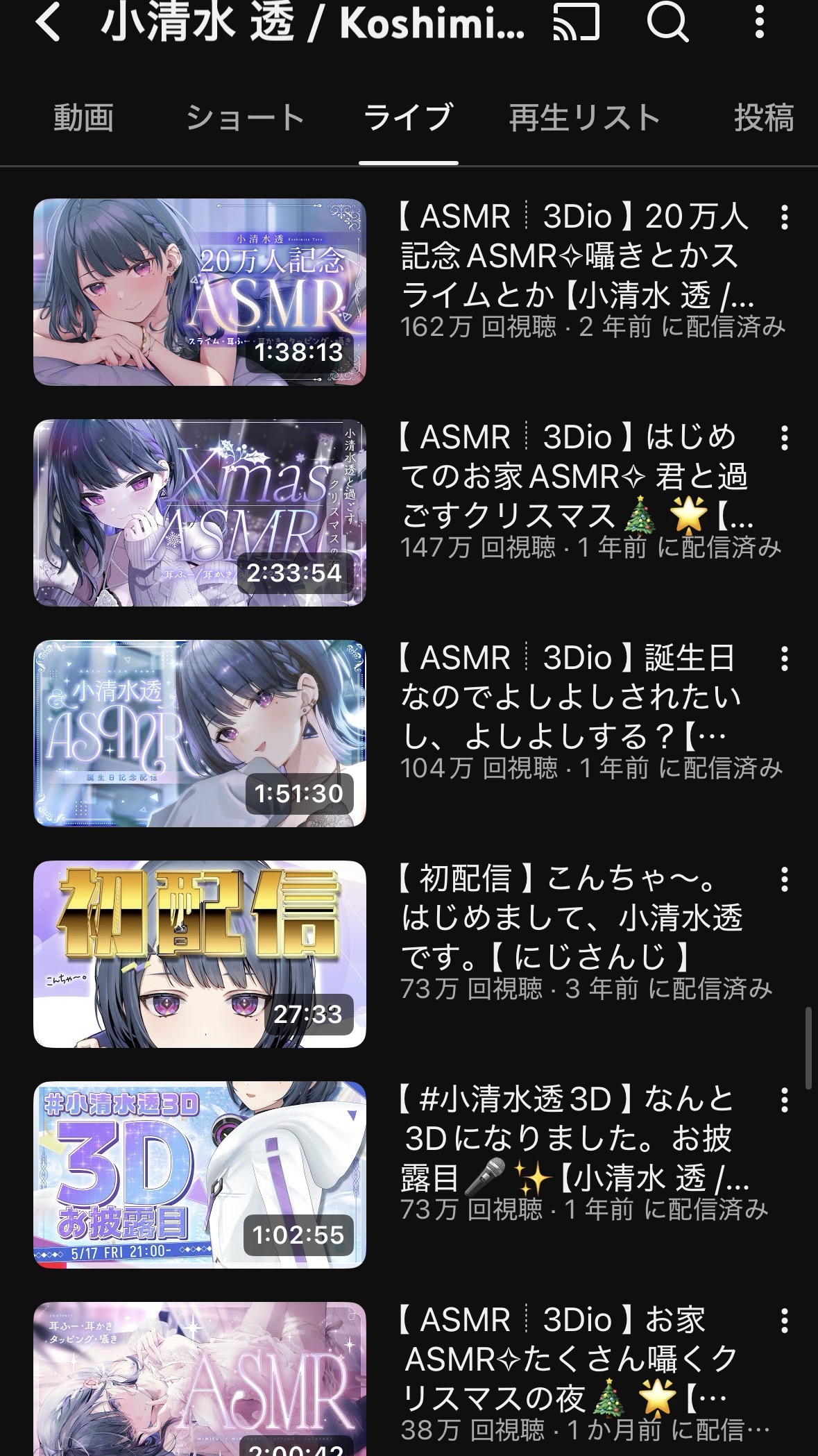The width and height of the screenshot is (818, 1456).
Task: Watch the 誕生日 ASMR stream
Action: coord(199,734)
